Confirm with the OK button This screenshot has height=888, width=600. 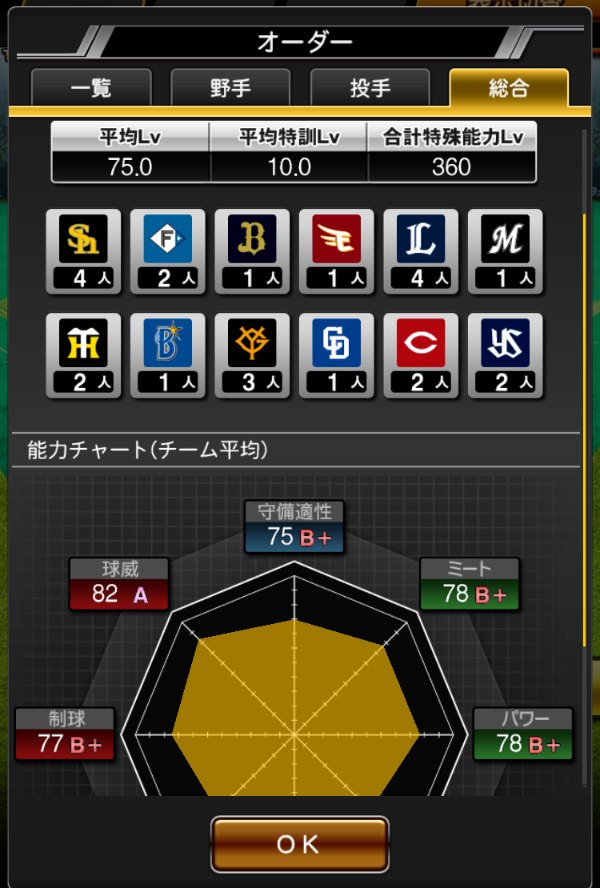299,845
